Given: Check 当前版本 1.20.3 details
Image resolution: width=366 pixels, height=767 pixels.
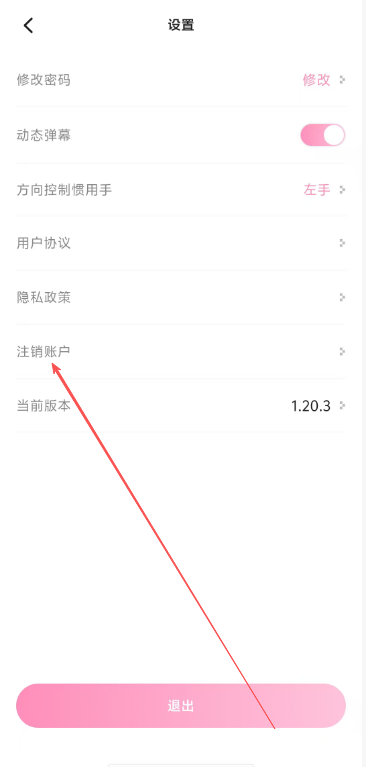Looking at the screenshot, I should pos(181,406).
